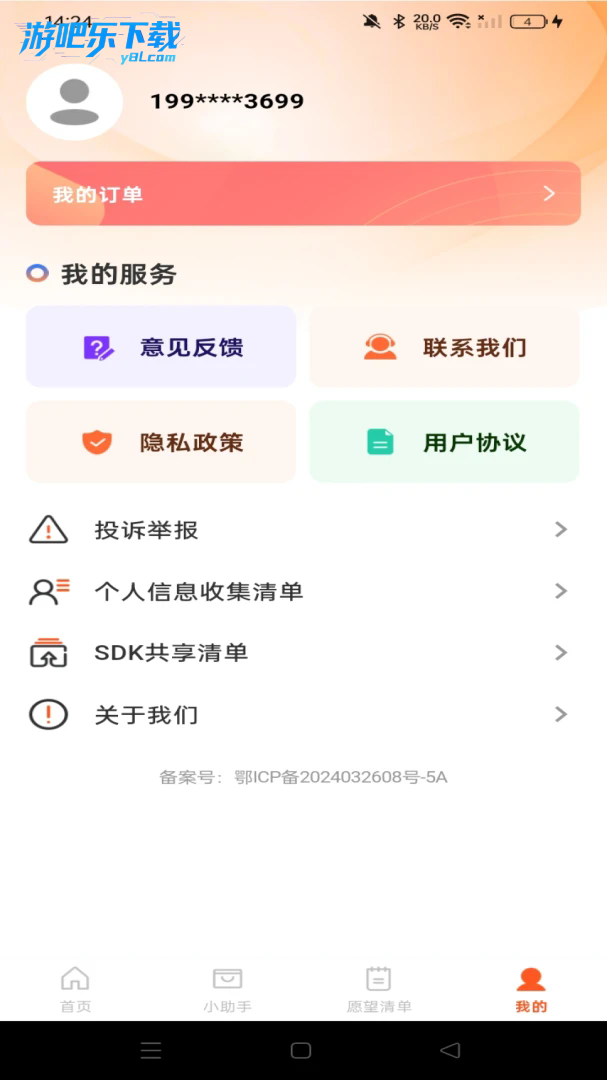View the SDK共享清单 row
The image size is (607, 1080).
(298, 653)
